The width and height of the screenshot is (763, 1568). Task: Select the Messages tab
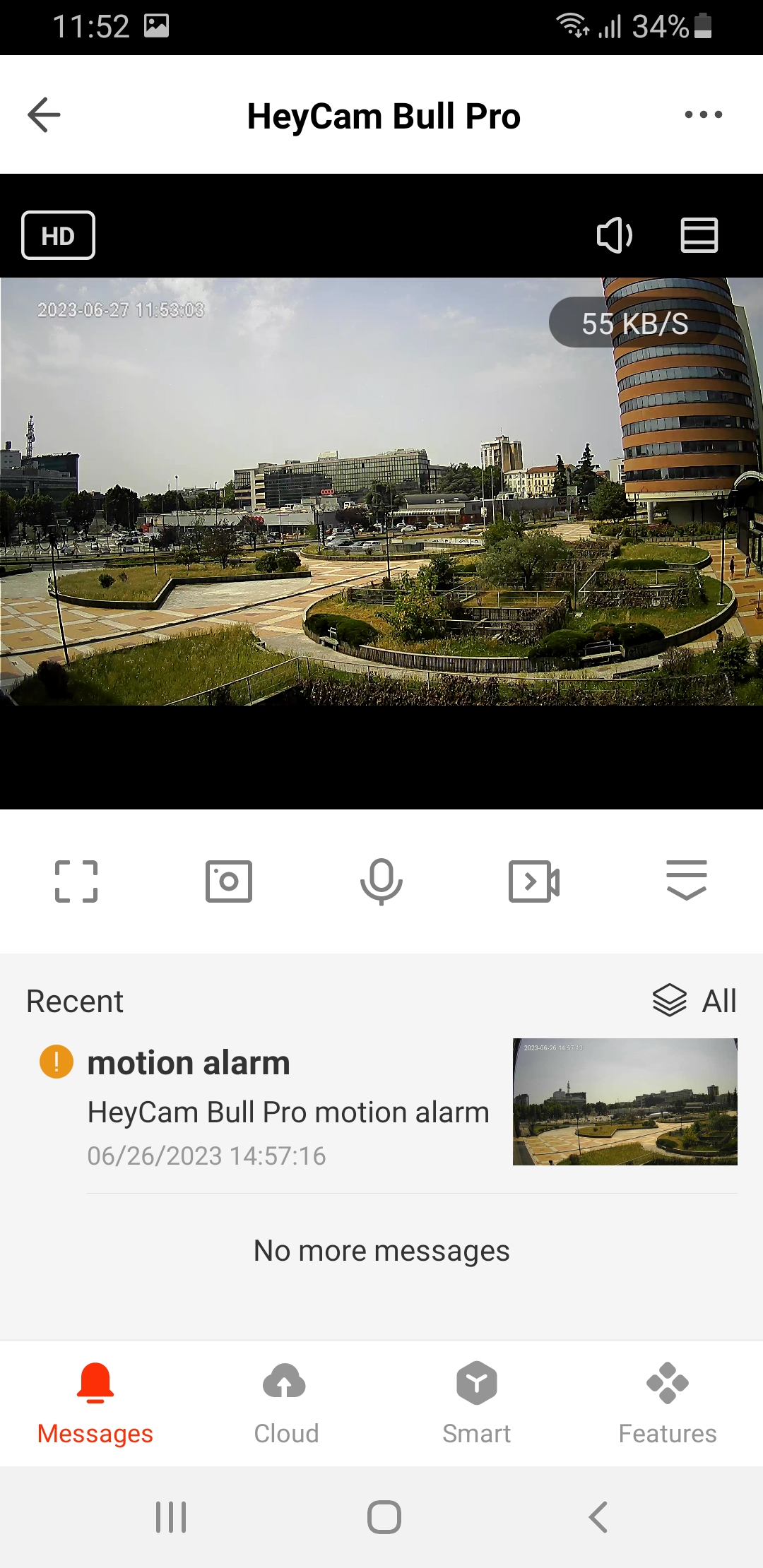coord(95,1403)
